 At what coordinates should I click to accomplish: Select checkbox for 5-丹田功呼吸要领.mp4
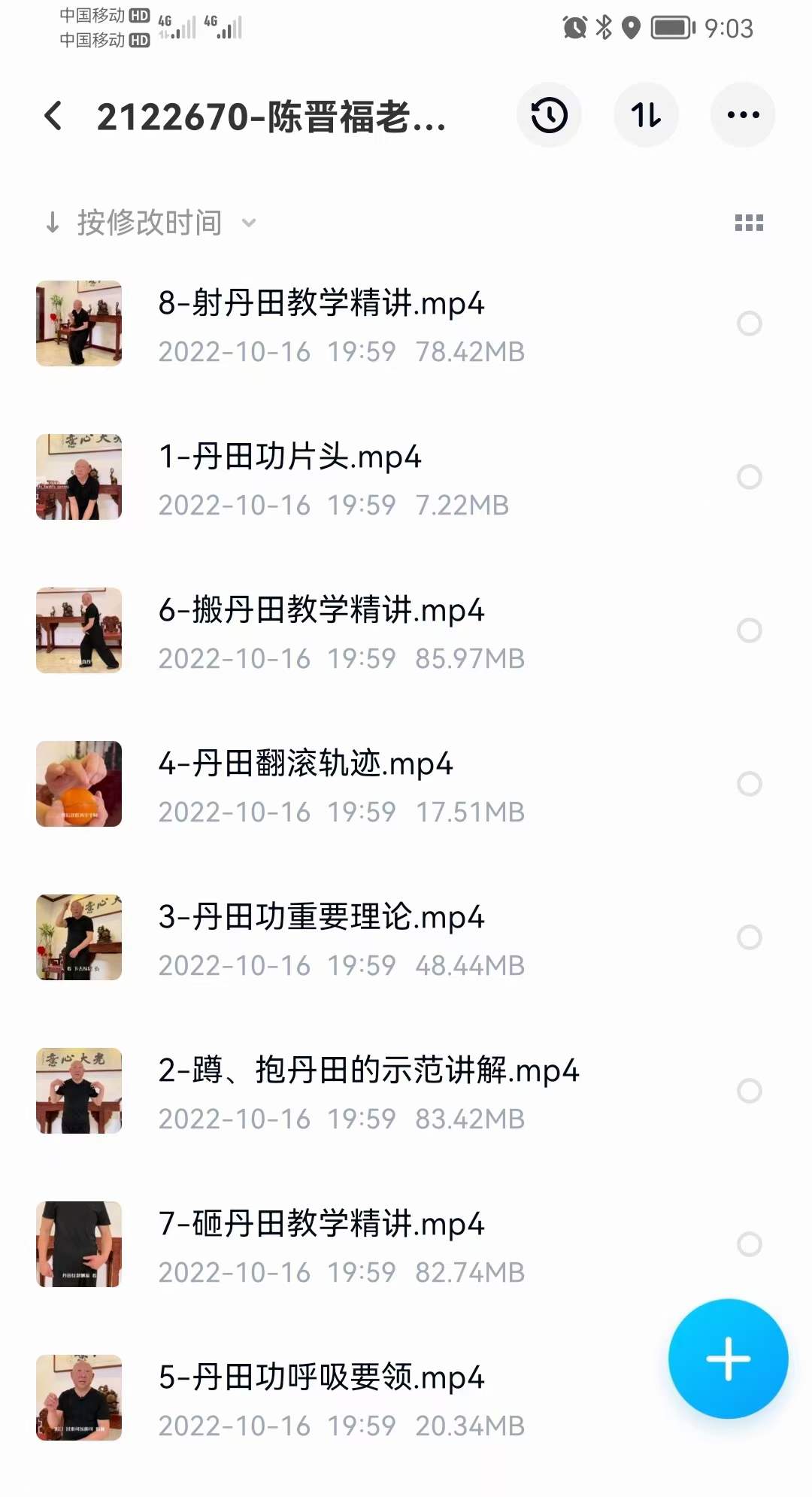coord(748,1395)
